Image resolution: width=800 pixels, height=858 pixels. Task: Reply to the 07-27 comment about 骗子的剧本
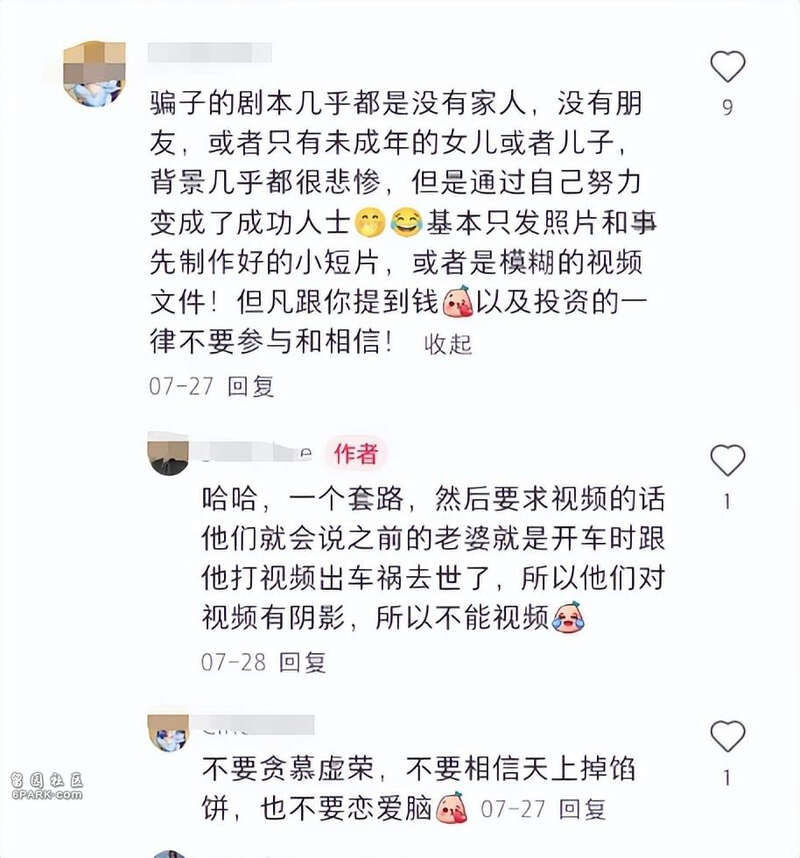click(251, 386)
